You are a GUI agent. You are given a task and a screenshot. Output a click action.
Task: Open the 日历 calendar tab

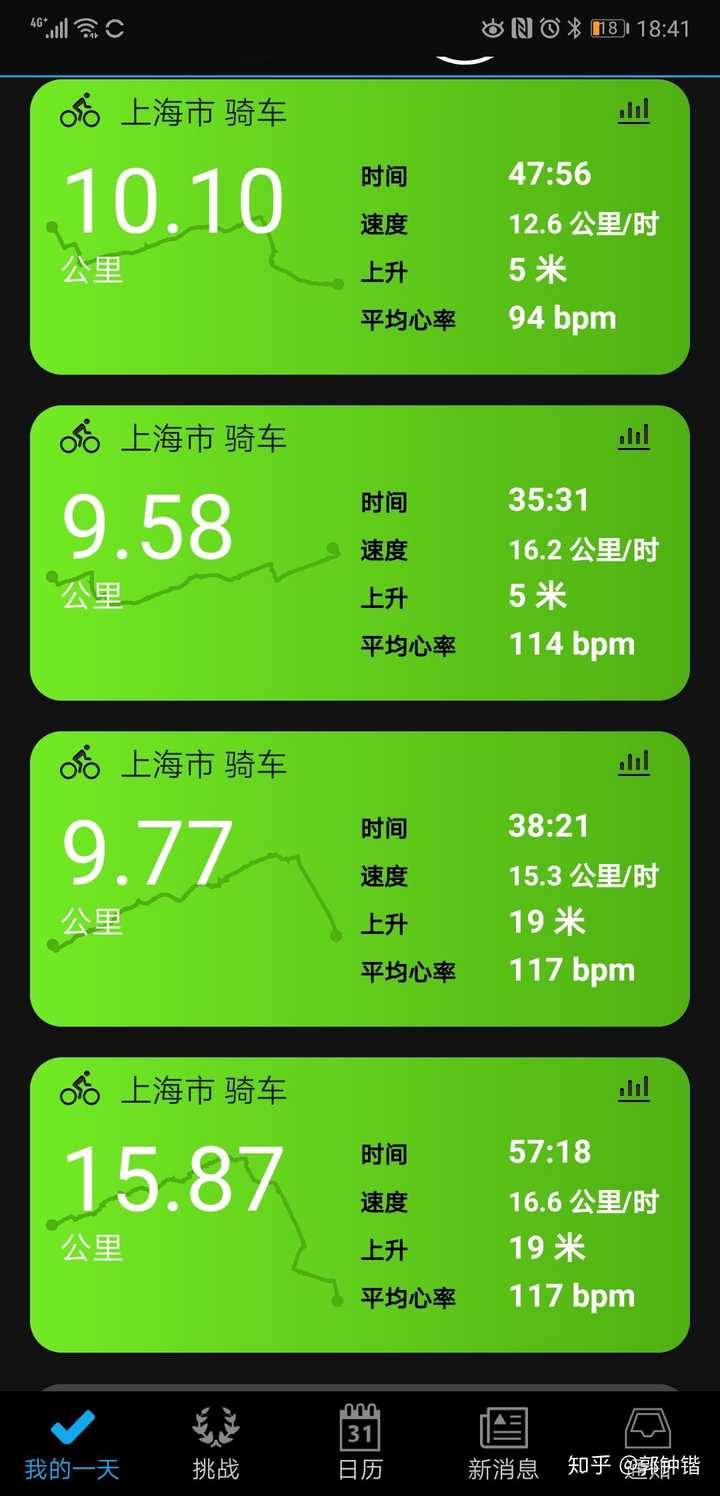(360, 1444)
